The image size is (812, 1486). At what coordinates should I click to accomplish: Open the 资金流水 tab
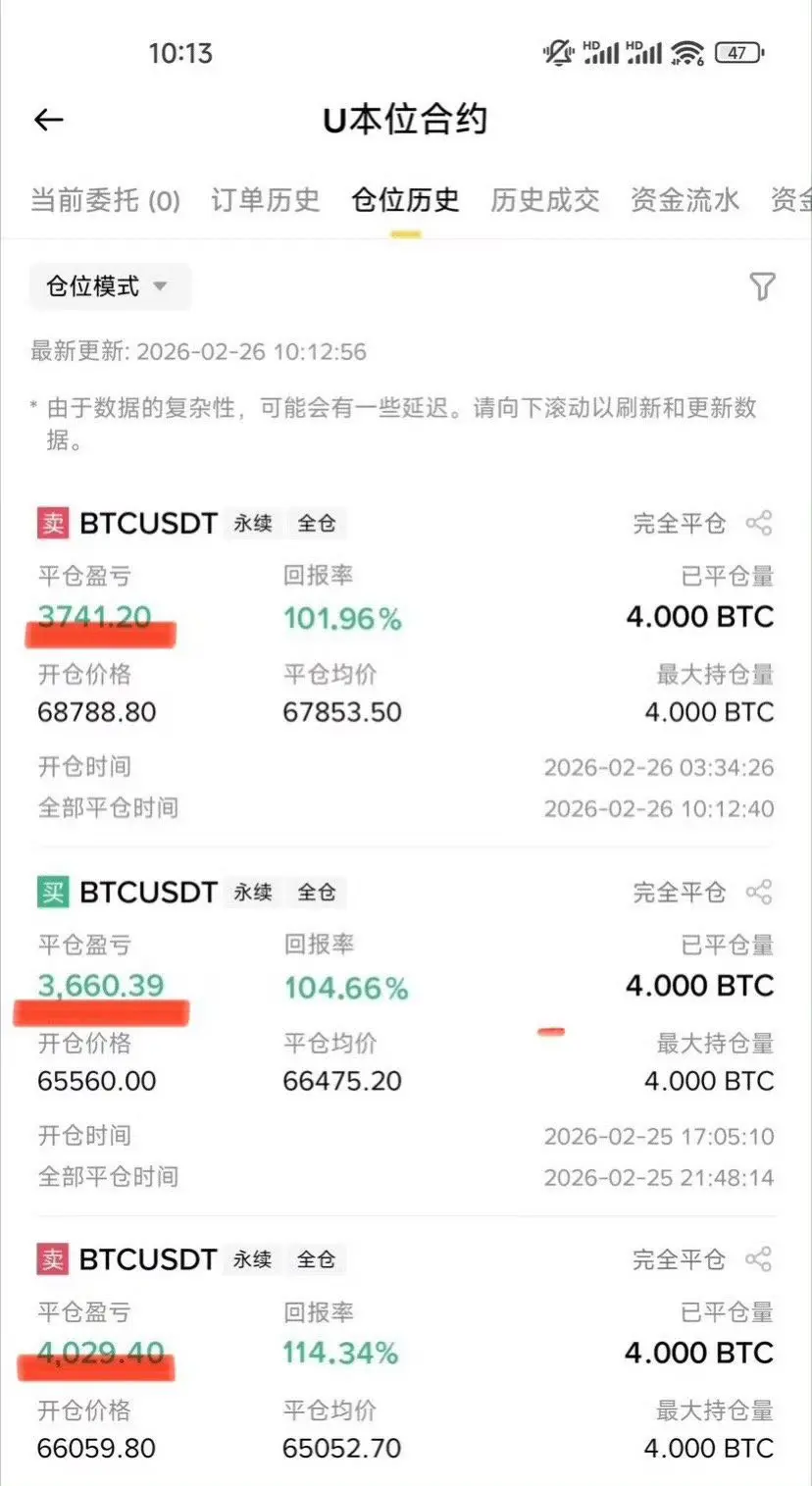pos(685,200)
